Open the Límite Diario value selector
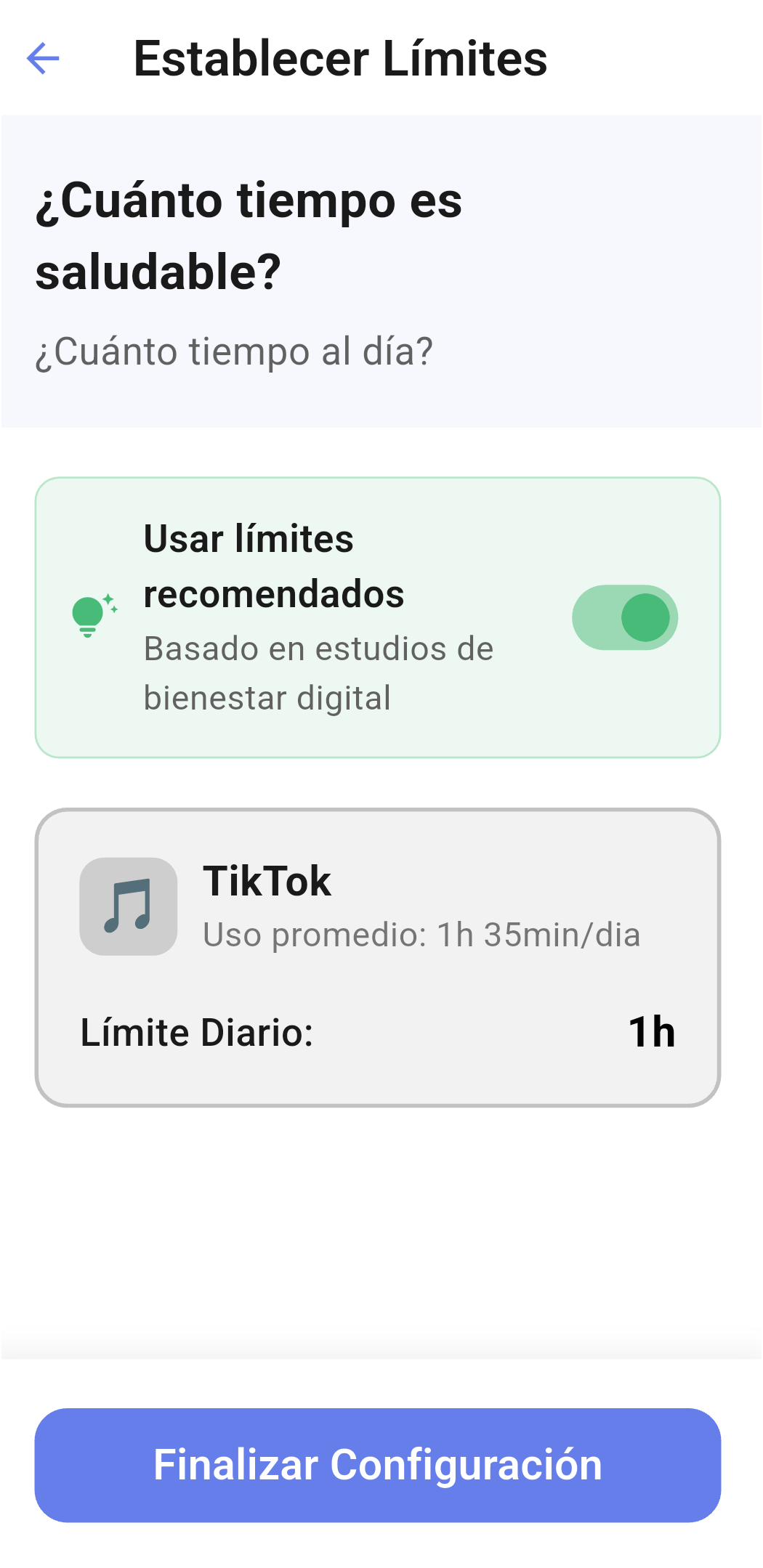Screen dimensions: 763x1568 tap(653, 1032)
